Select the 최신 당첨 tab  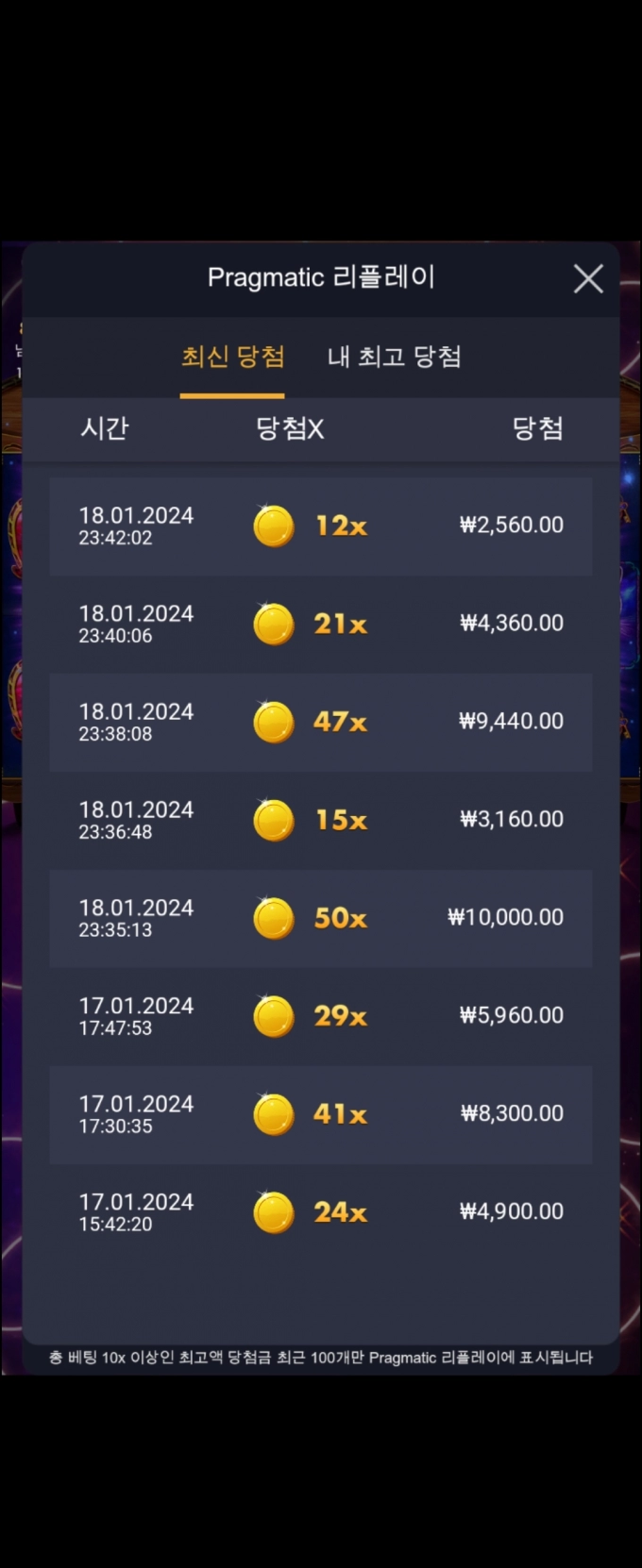pos(232,357)
